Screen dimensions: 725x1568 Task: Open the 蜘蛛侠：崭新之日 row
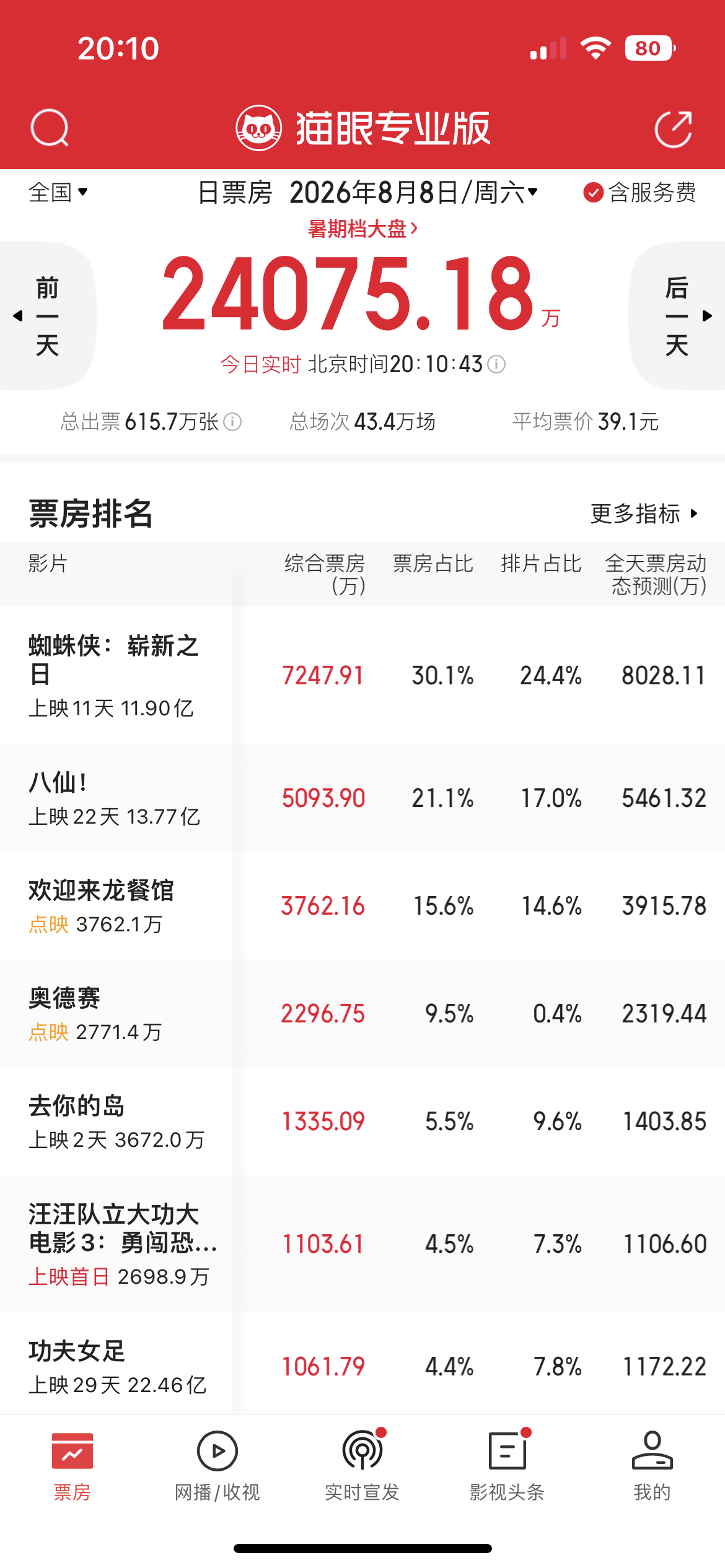362,675
